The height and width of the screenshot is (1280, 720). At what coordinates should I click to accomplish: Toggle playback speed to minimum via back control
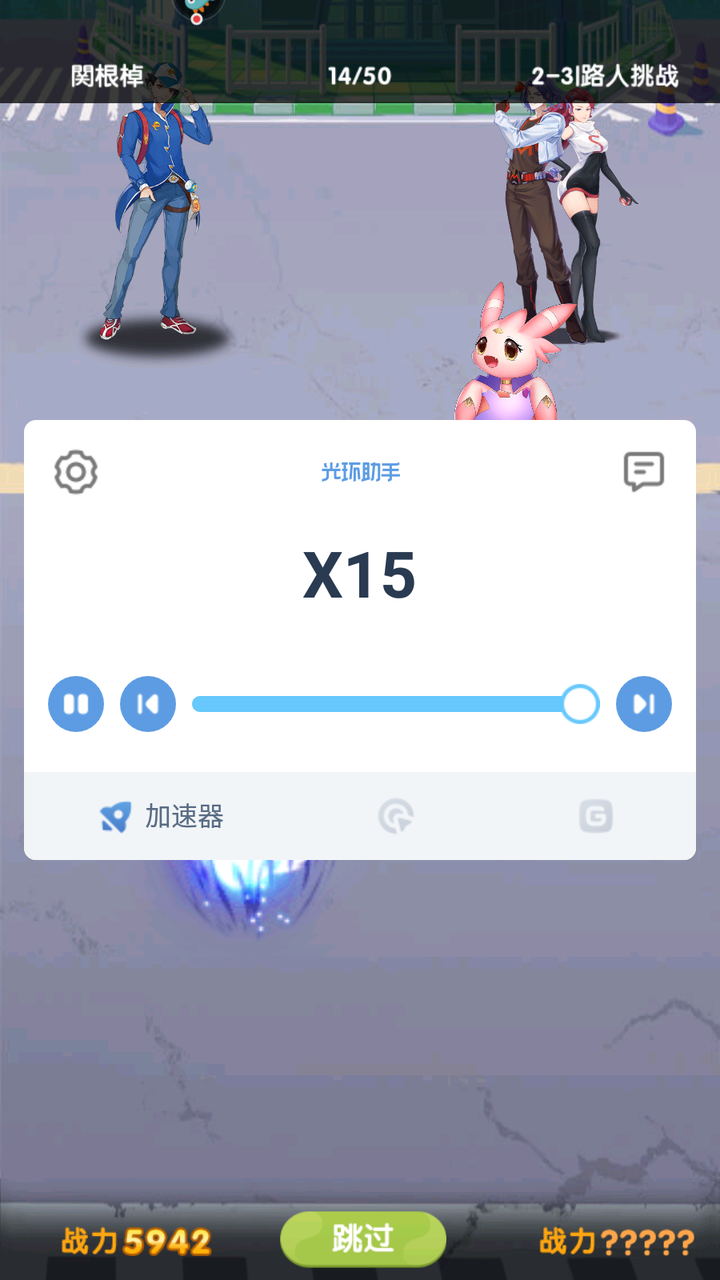click(x=148, y=704)
